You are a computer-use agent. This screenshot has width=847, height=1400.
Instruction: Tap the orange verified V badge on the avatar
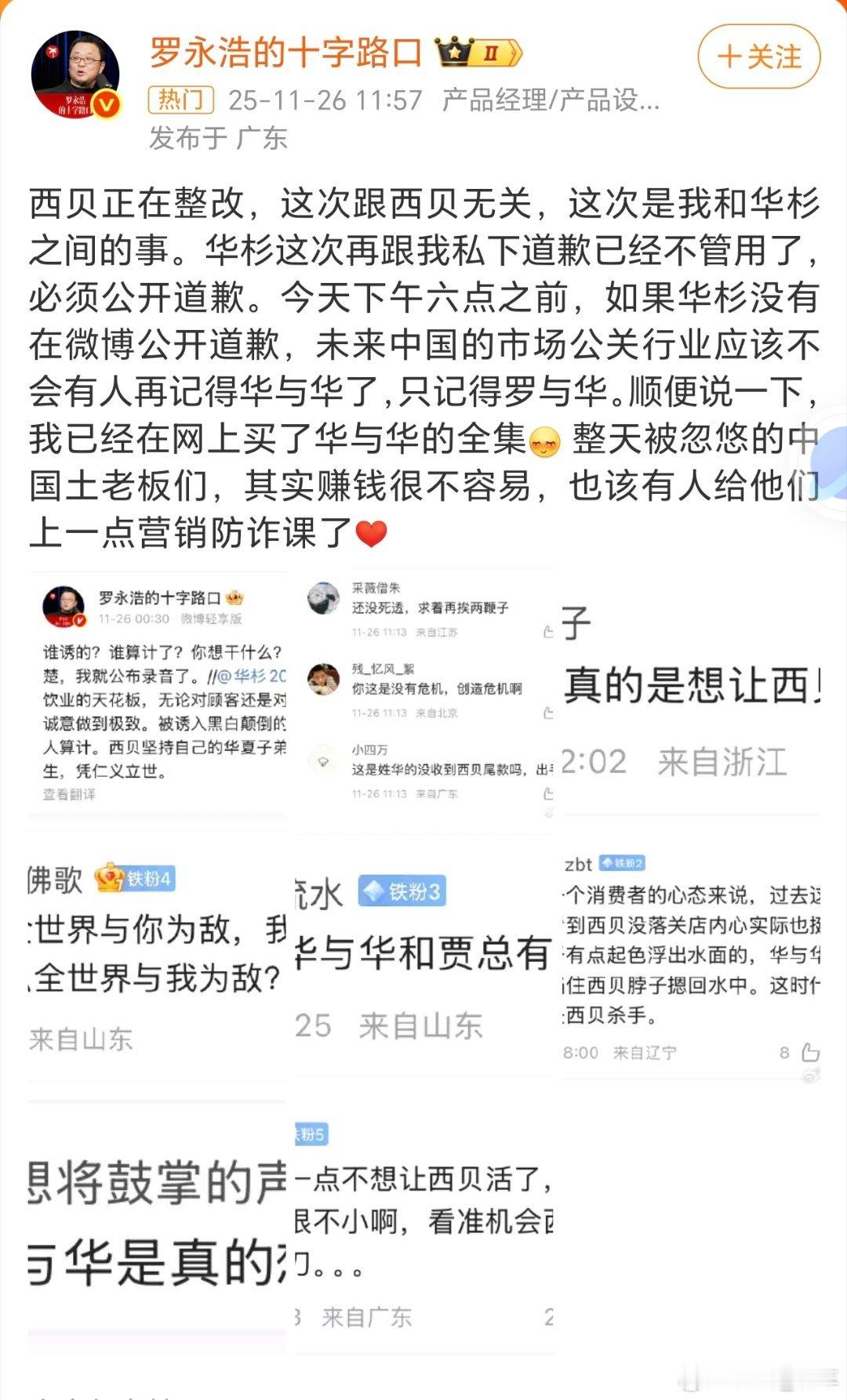pos(107,102)
